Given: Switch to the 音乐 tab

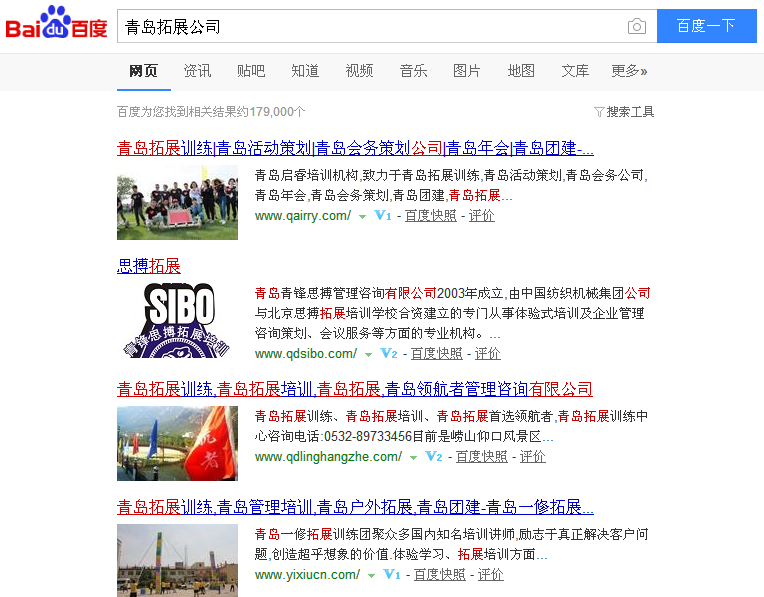Looking at the screenshot, I should click(x=413, y=71).
